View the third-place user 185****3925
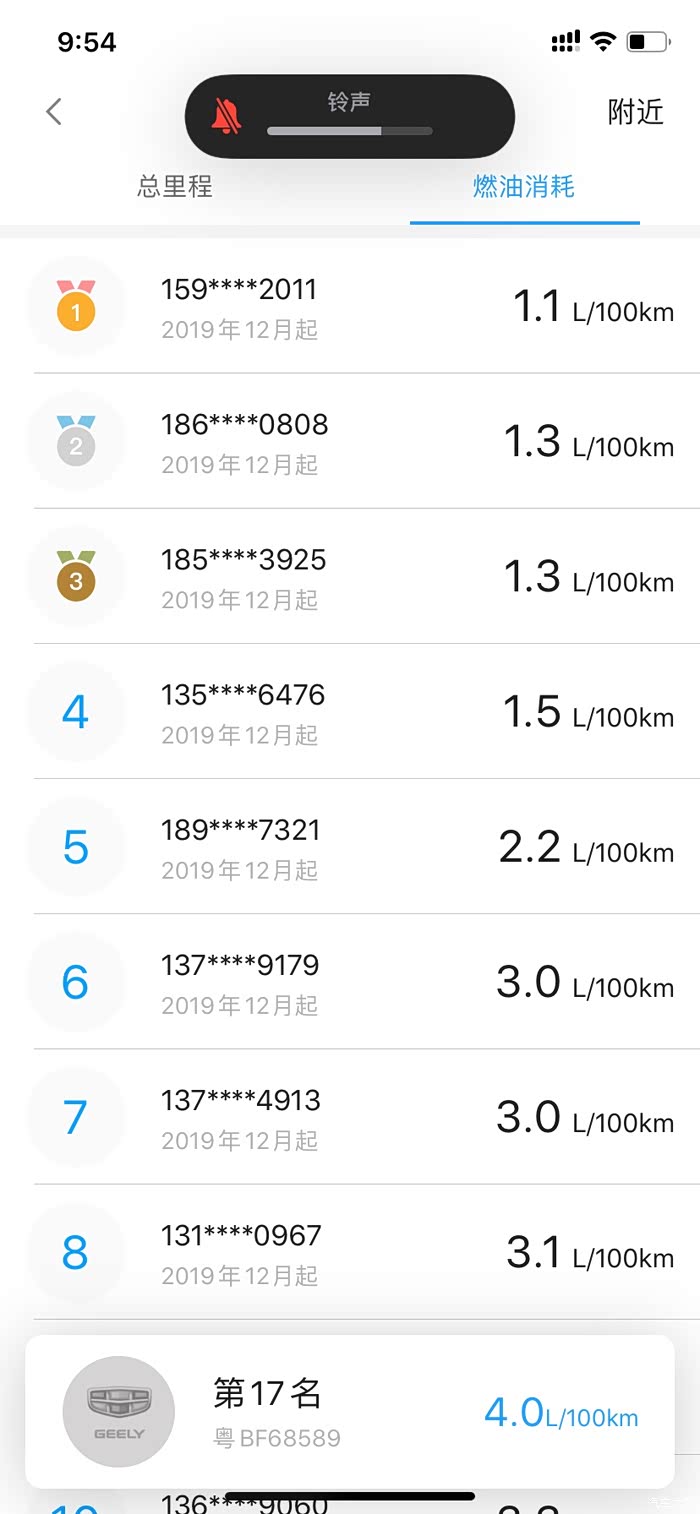 pyautogui.click(x=350, y=577)
